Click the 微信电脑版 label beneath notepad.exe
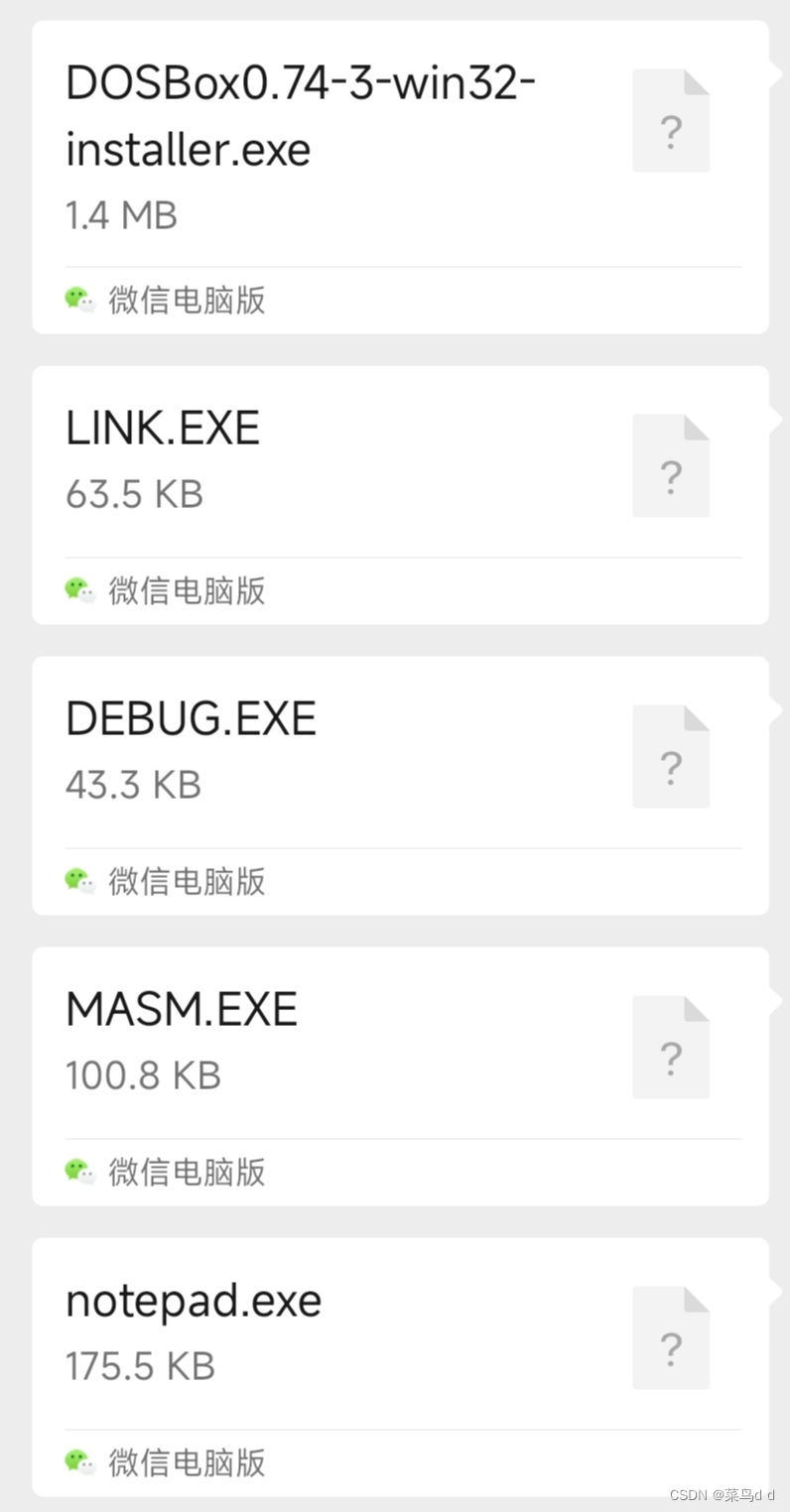The height and width of the screenshot is (1512, 790). (x=185, y=1462)
